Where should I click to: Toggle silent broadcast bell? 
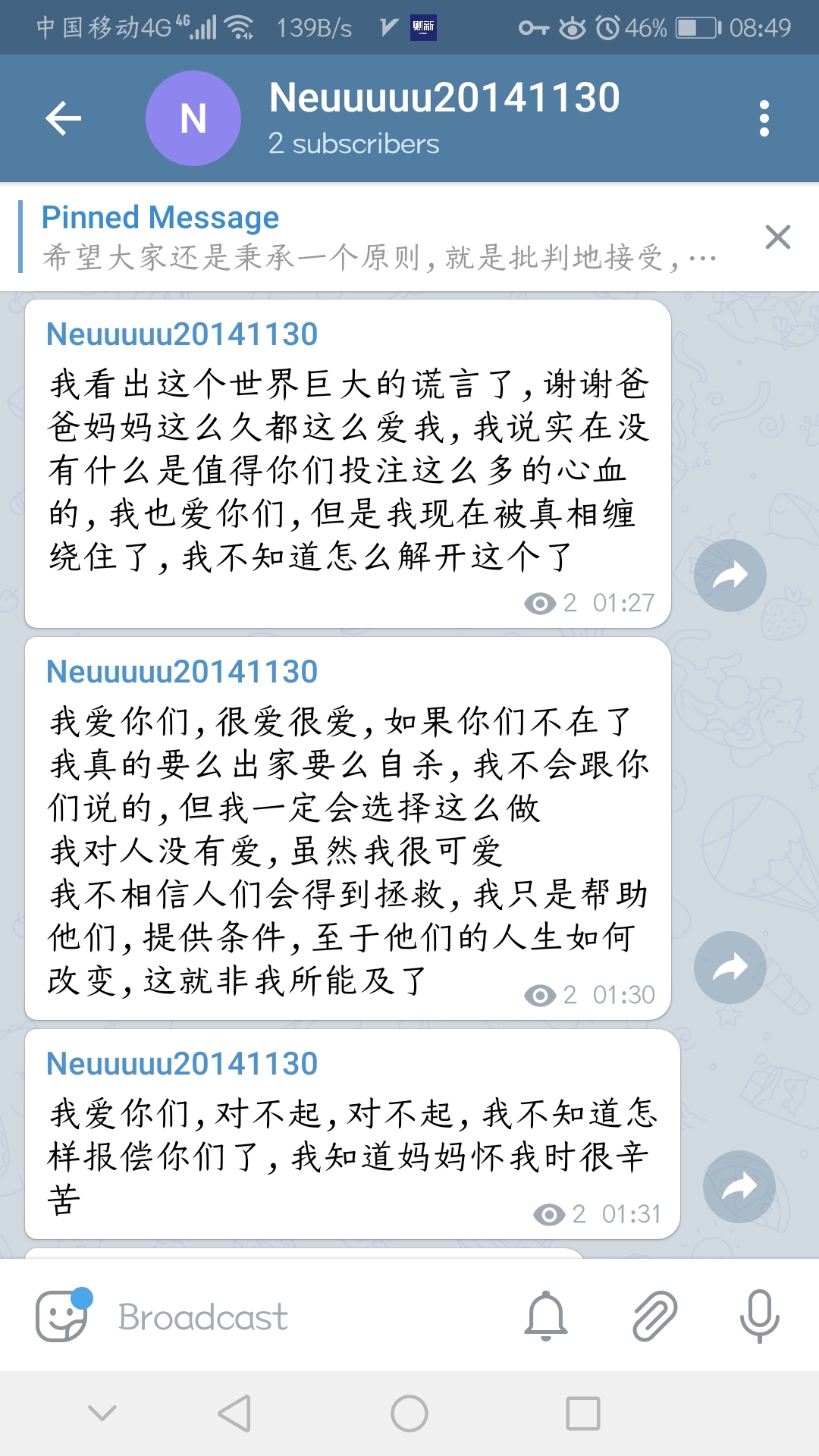tap(546, 1316)
